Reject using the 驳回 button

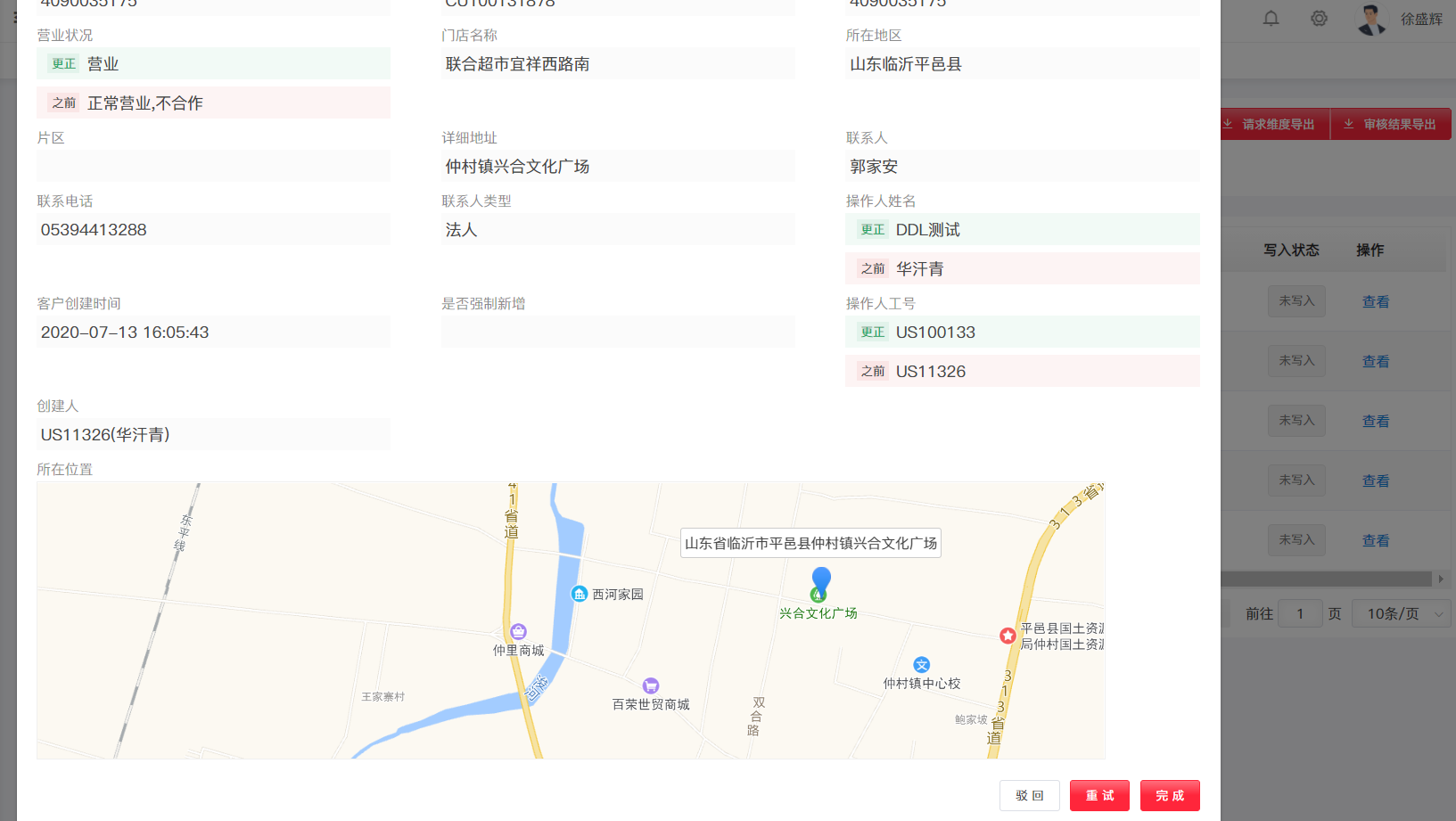coord(1029,795)
